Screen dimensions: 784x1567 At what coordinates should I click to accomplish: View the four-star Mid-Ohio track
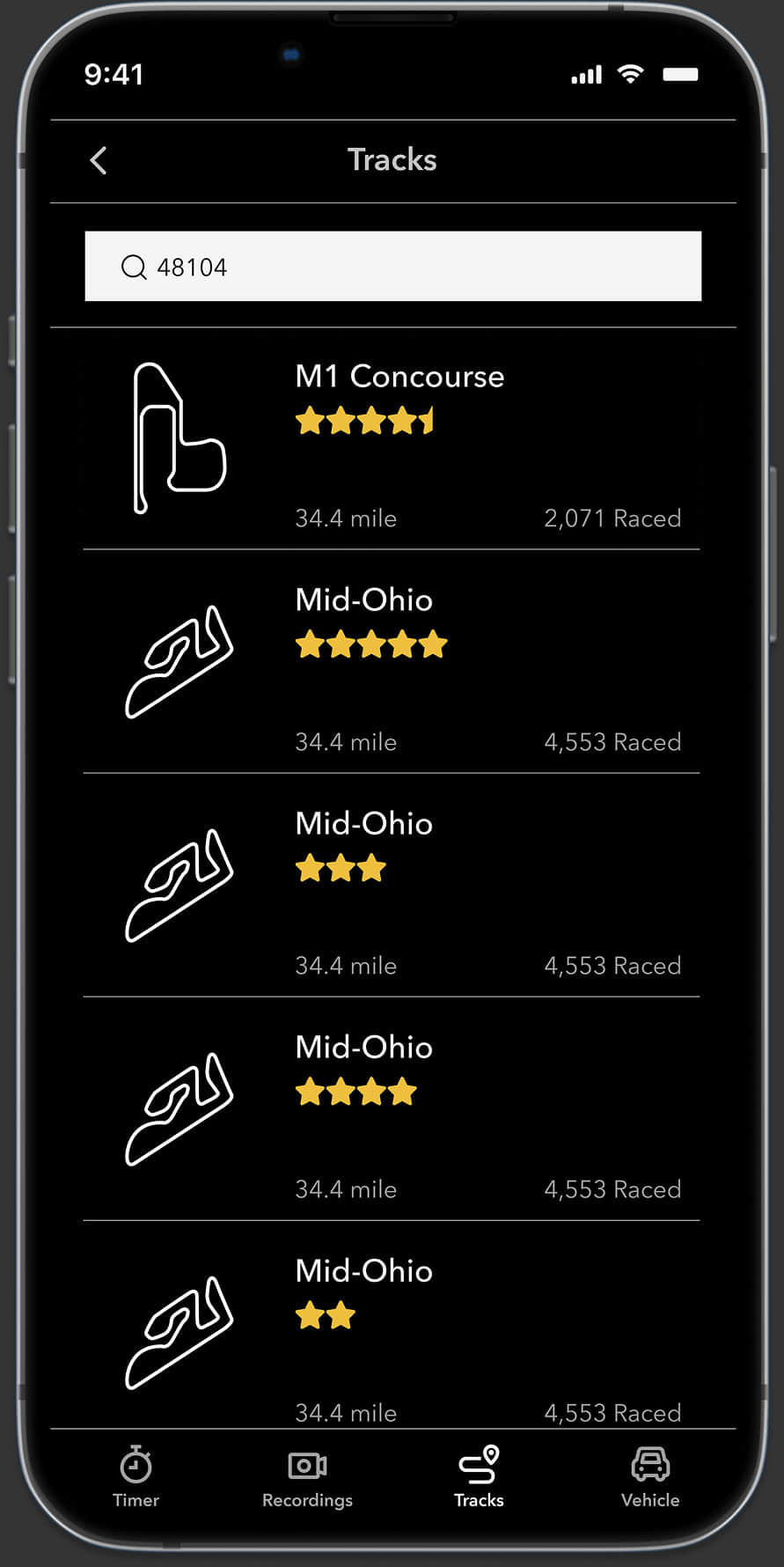pos(392,1110)
